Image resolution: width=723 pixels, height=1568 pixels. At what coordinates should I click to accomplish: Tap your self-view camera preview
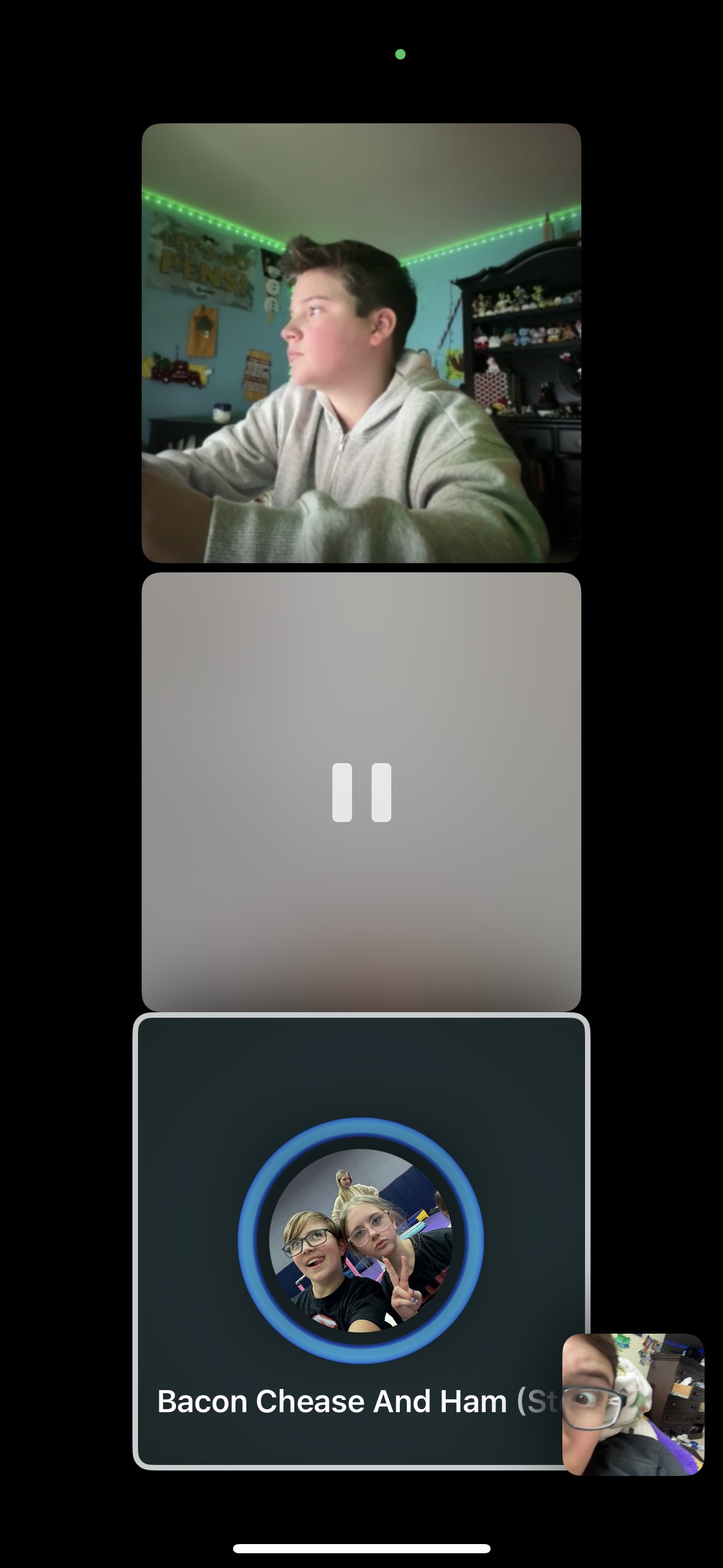633,1404
